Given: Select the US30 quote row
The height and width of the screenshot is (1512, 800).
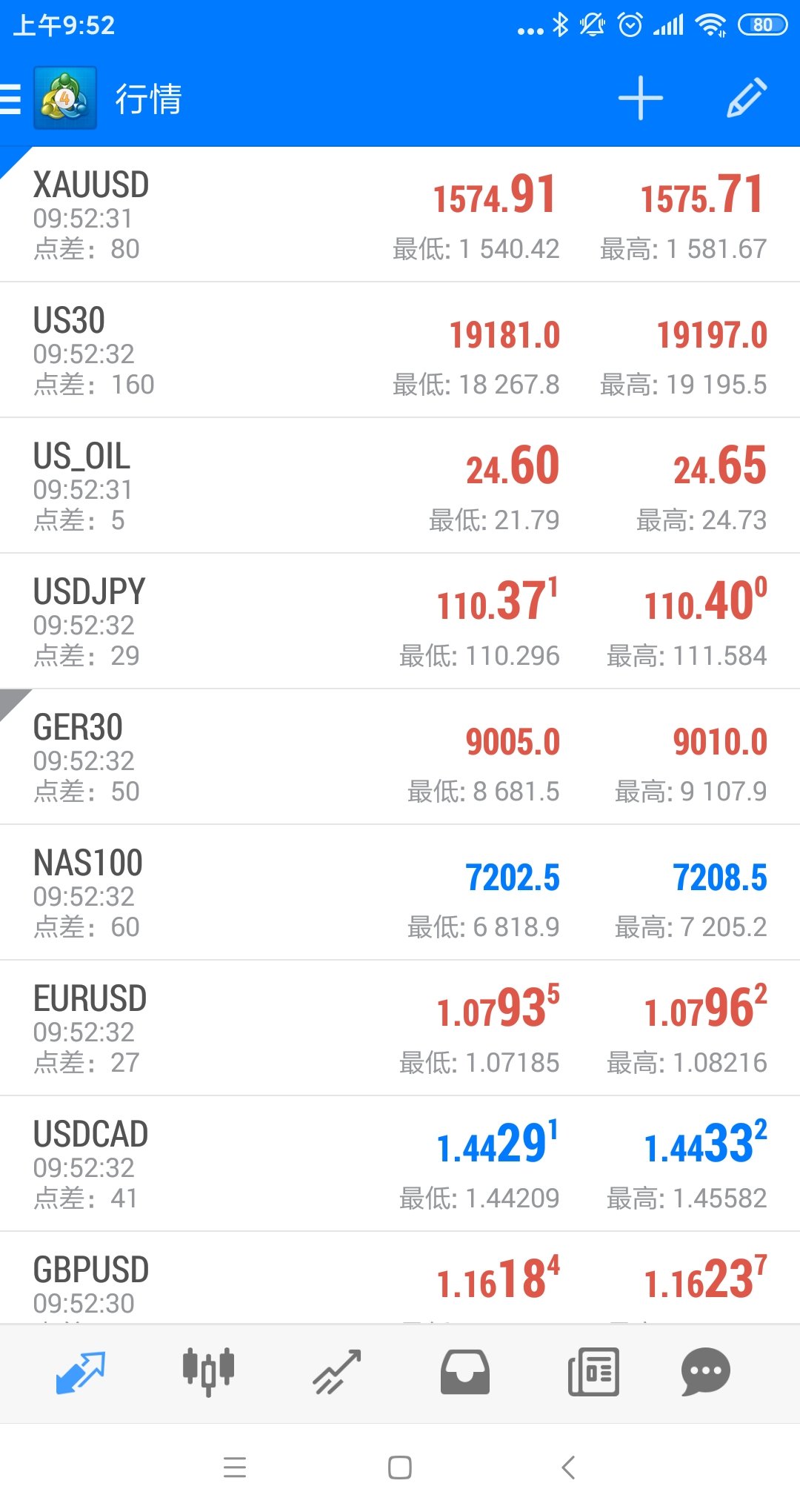Looking at the screenshot, I should click(x=400, y=350).
